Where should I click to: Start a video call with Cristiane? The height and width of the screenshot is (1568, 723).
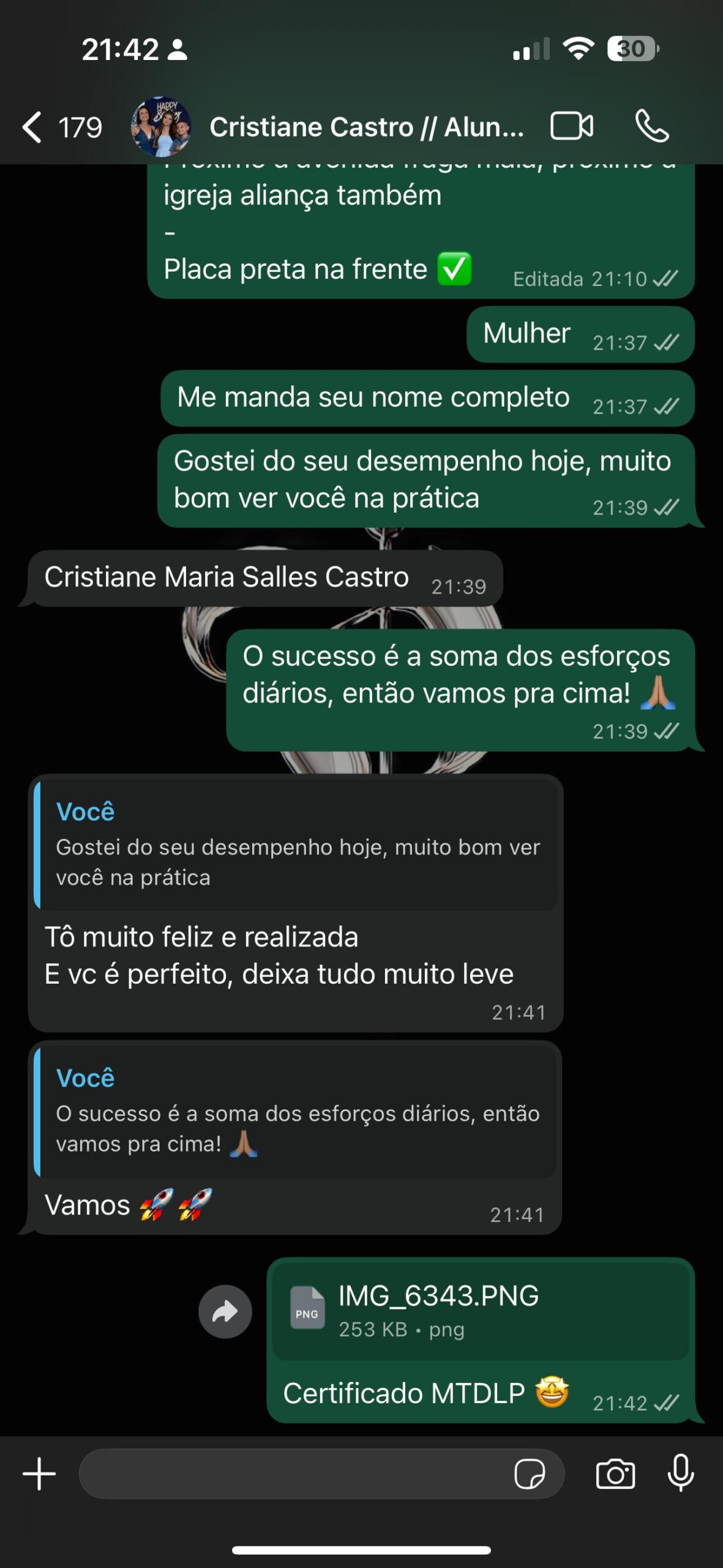coord(572,127)
